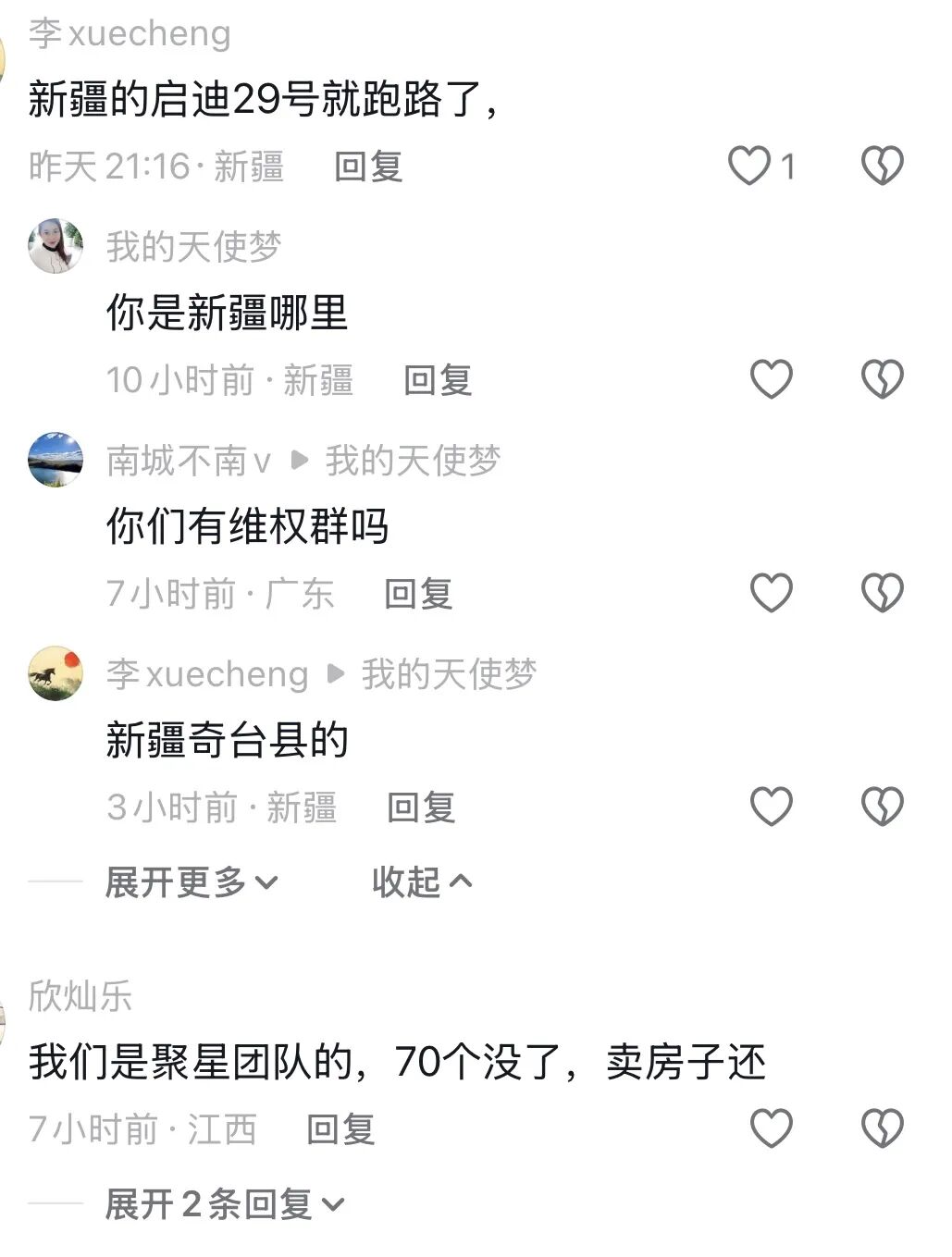Reply to 欣灿乐's comment using 回复
952x1257 pixels.
(x=340, y=1128)
